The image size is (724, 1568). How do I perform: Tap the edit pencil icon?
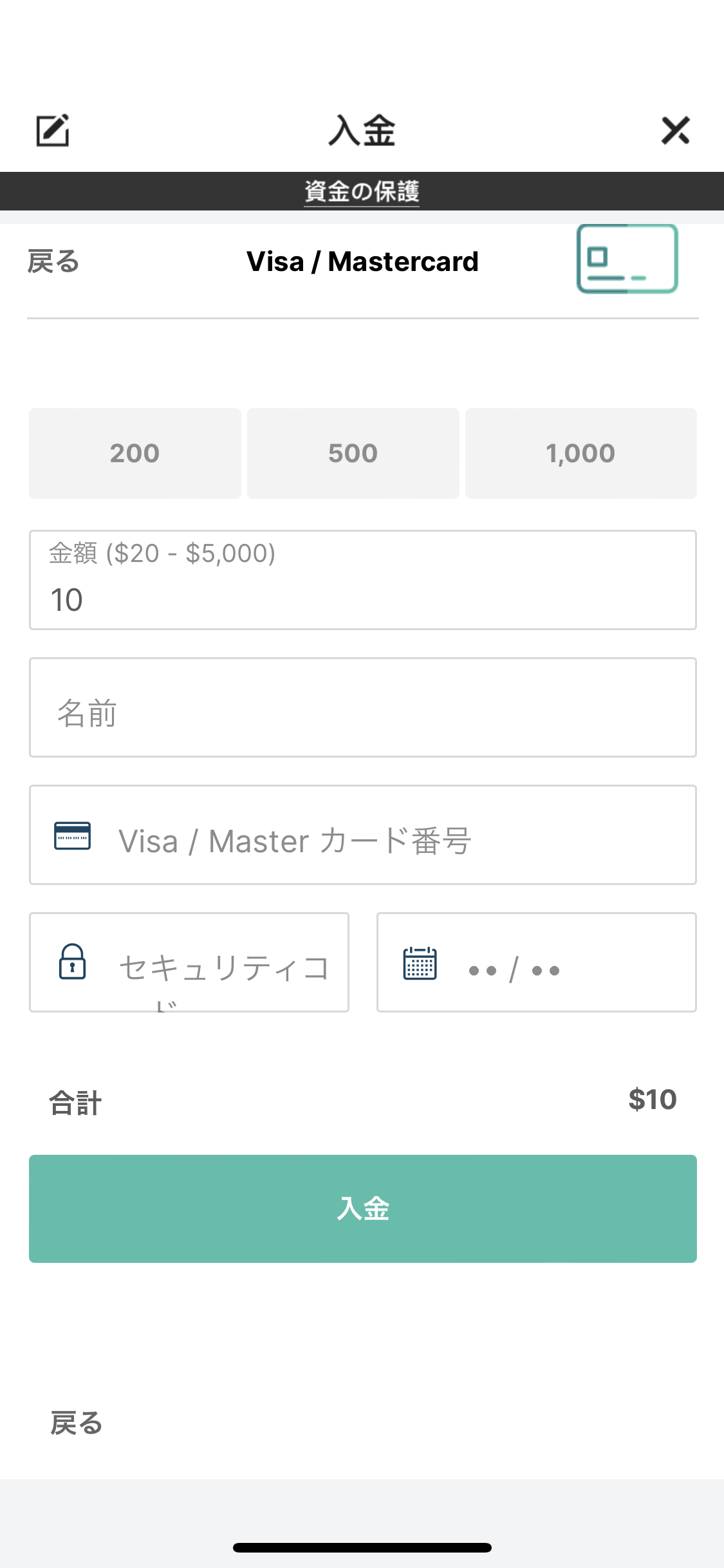coord(52,131)
